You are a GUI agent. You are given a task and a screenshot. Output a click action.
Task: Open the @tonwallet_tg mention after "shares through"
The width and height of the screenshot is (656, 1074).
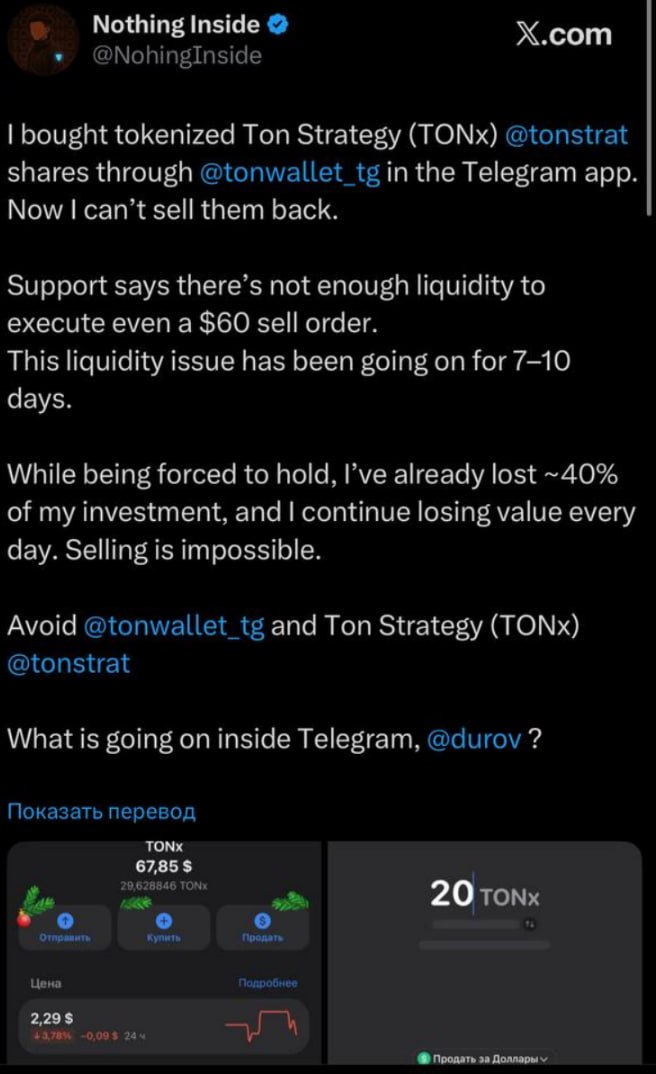(290, 173)
